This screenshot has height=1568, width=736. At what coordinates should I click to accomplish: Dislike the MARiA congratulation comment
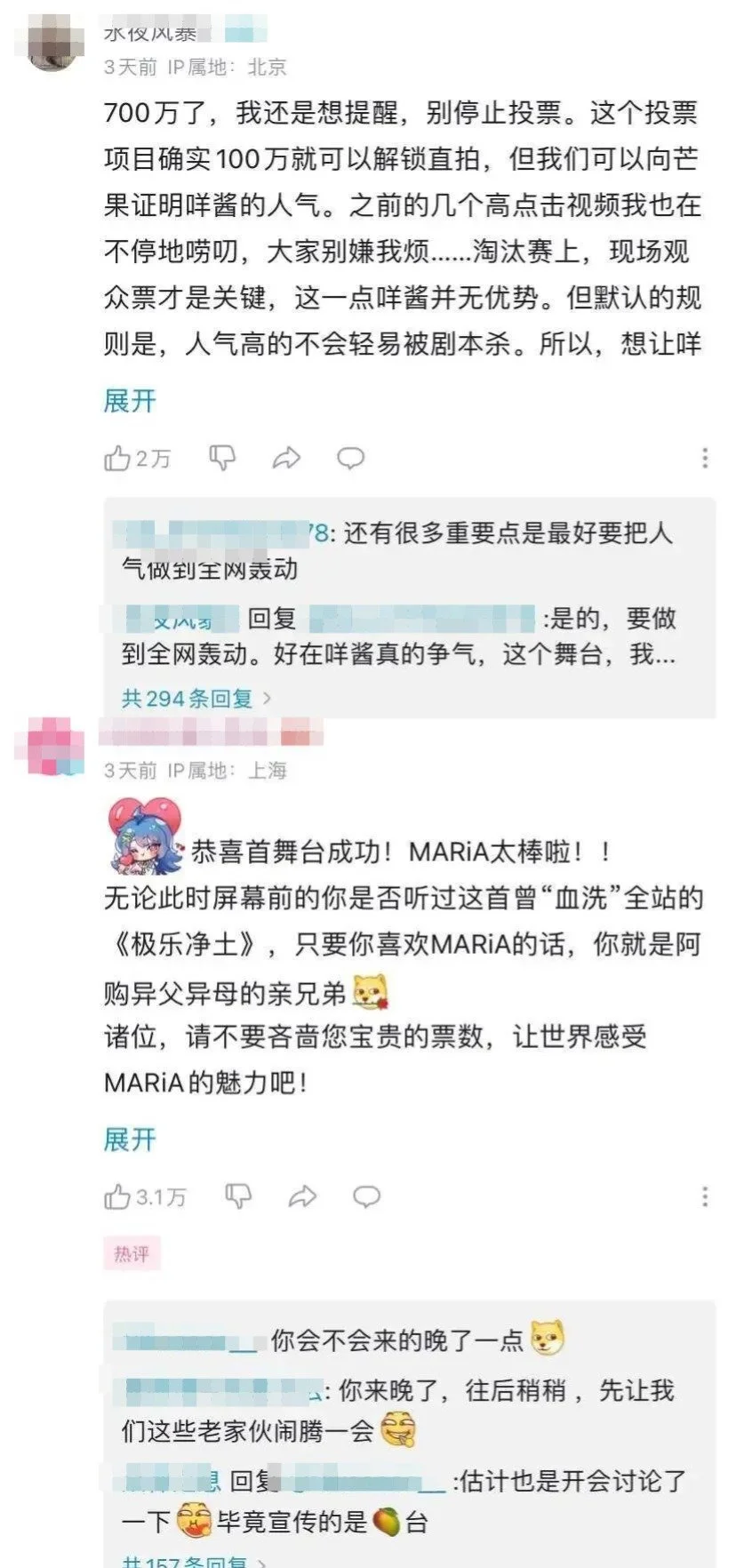[x=238, y=1196]
